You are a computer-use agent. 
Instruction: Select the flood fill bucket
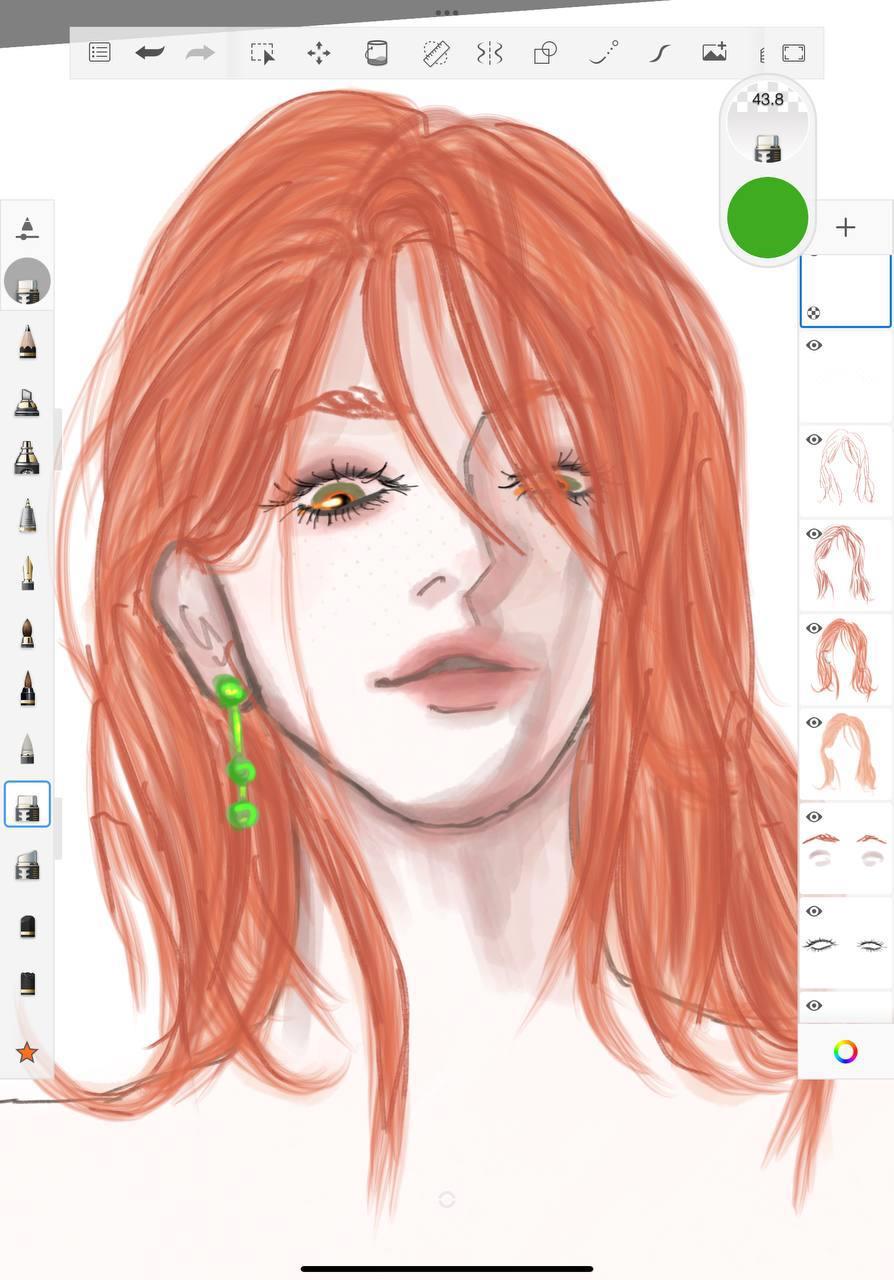376,53
